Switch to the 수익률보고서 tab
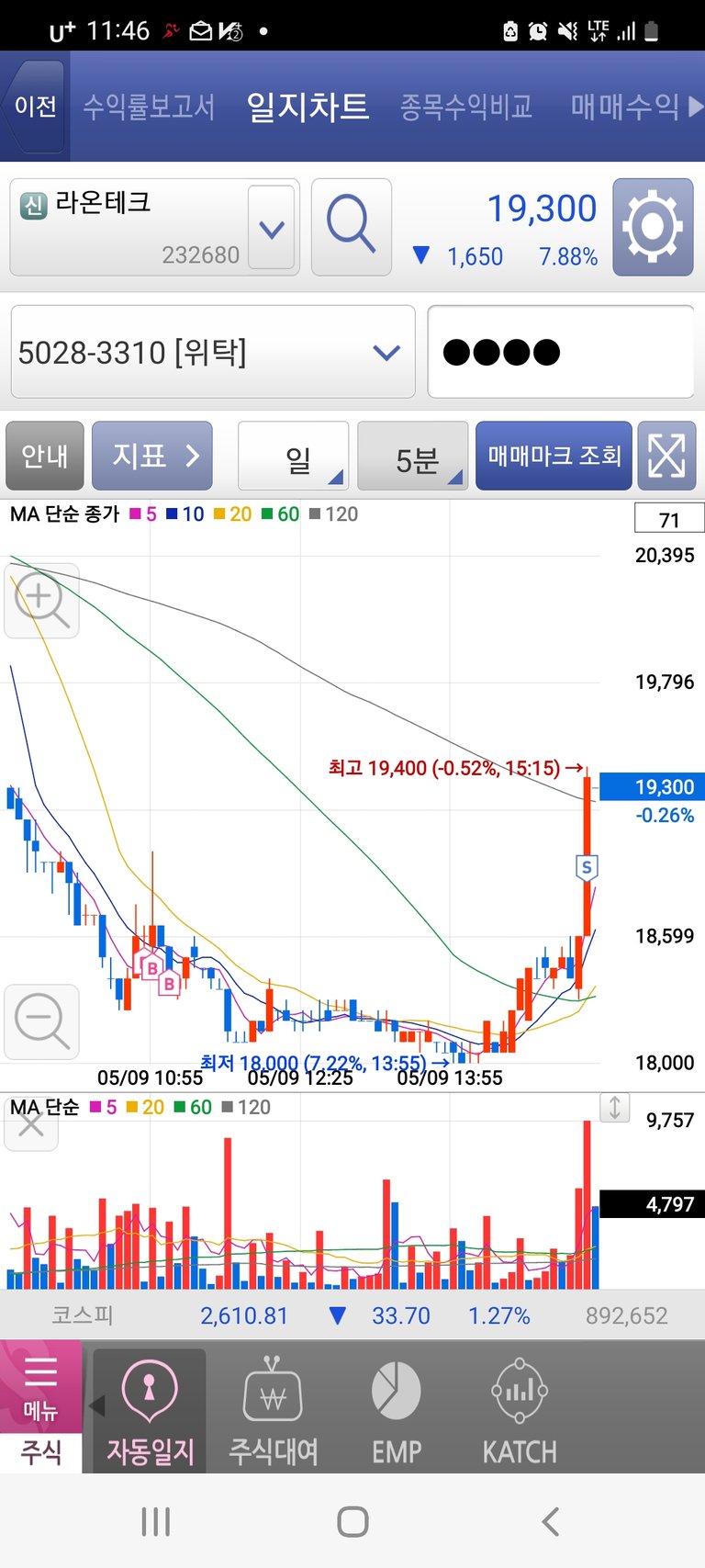This screenshot has width=705, height=1568. tap(149, 107)
